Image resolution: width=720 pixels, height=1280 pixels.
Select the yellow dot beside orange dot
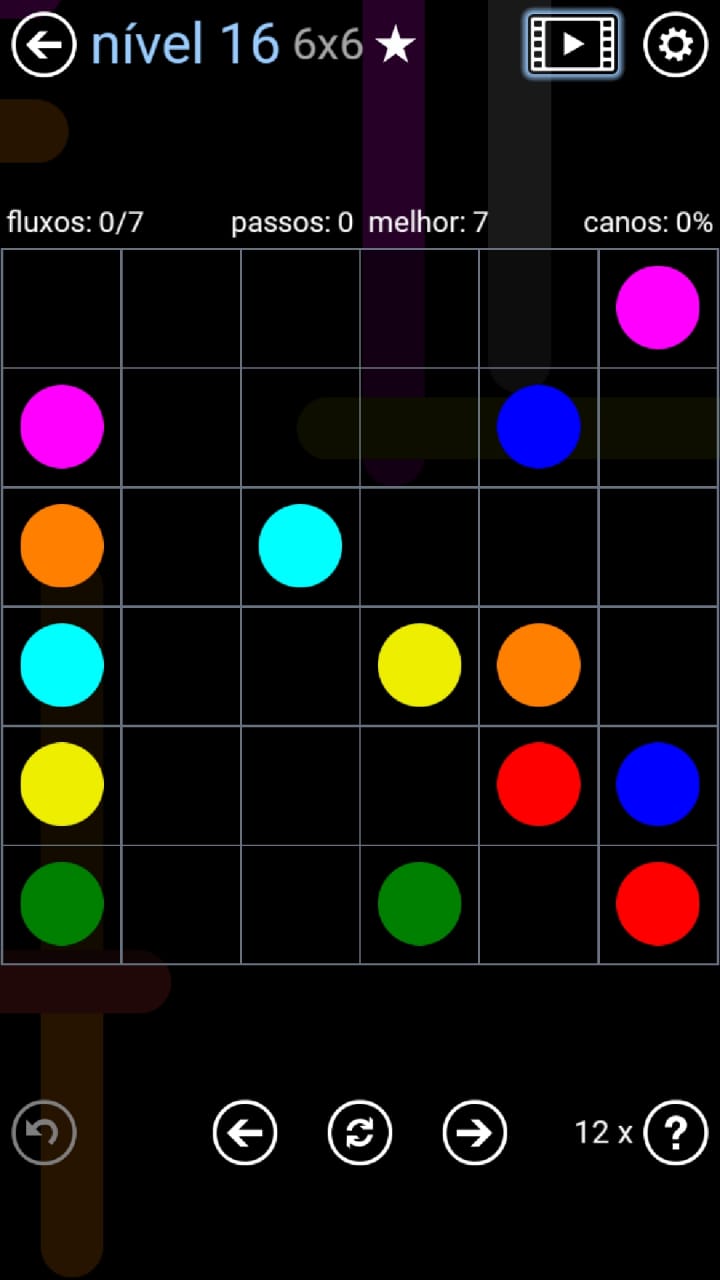(x=419, y=665)
